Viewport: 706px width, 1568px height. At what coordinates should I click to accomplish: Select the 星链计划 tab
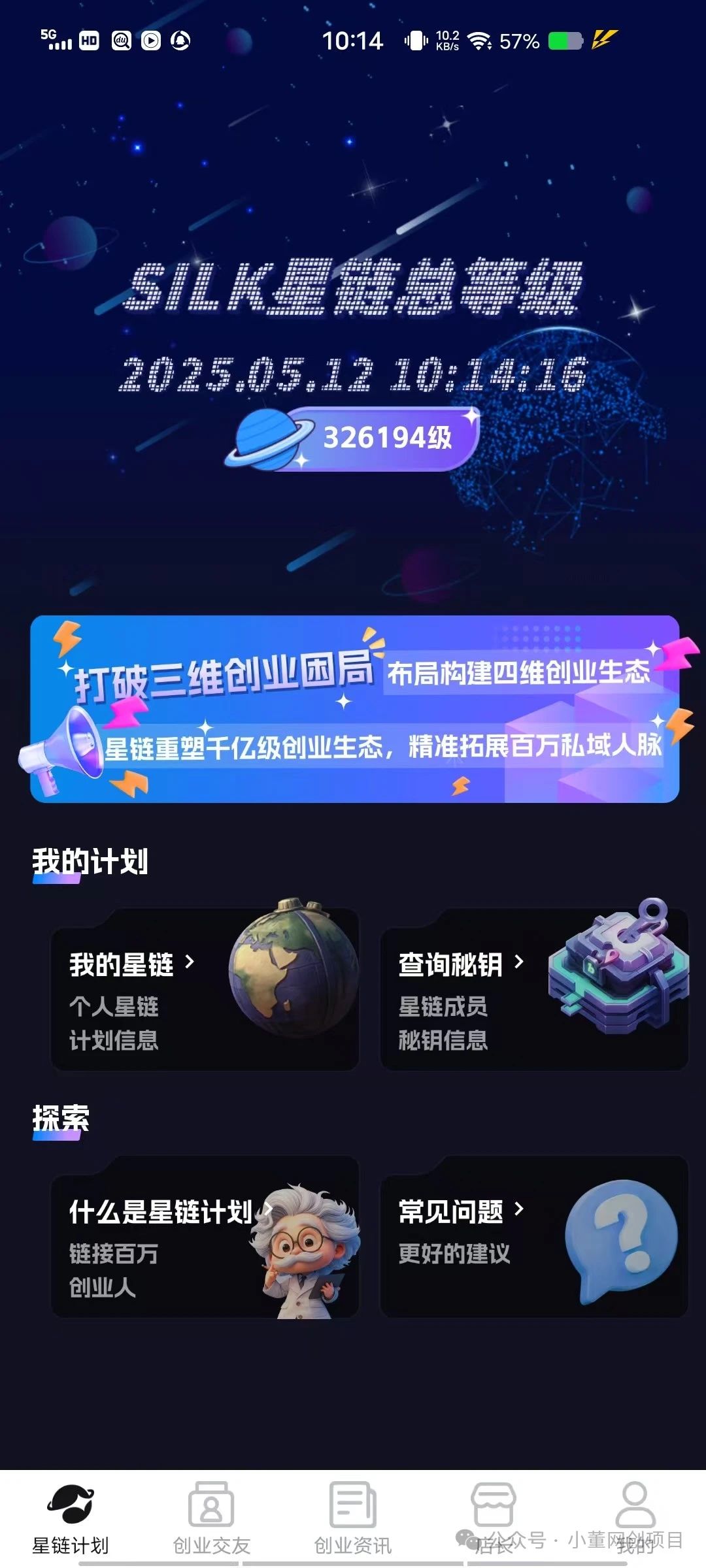click(x=71, y=1518)
